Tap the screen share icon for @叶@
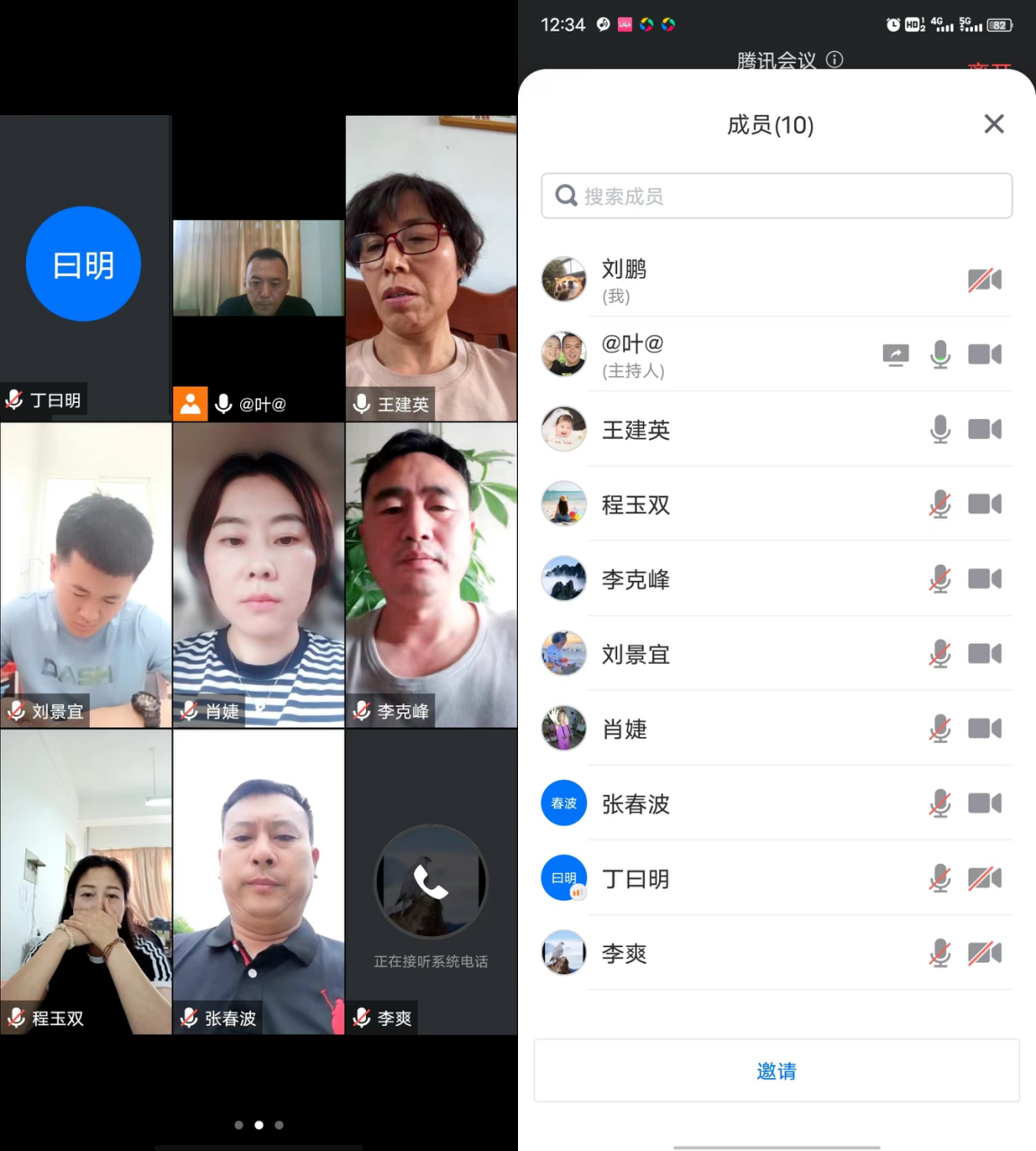This screenshot has height=1151, width=1036. coord(896,354)
